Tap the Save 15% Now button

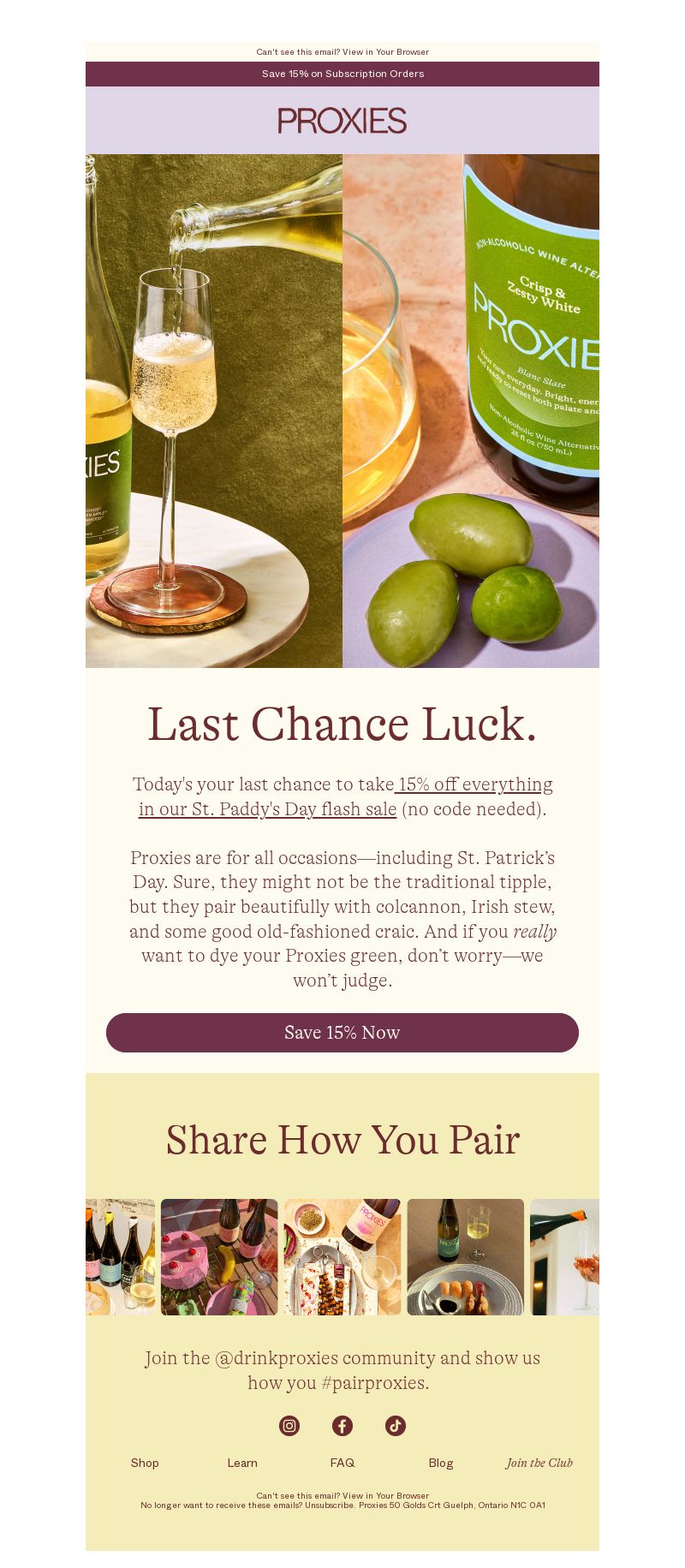pos(342,1033)
